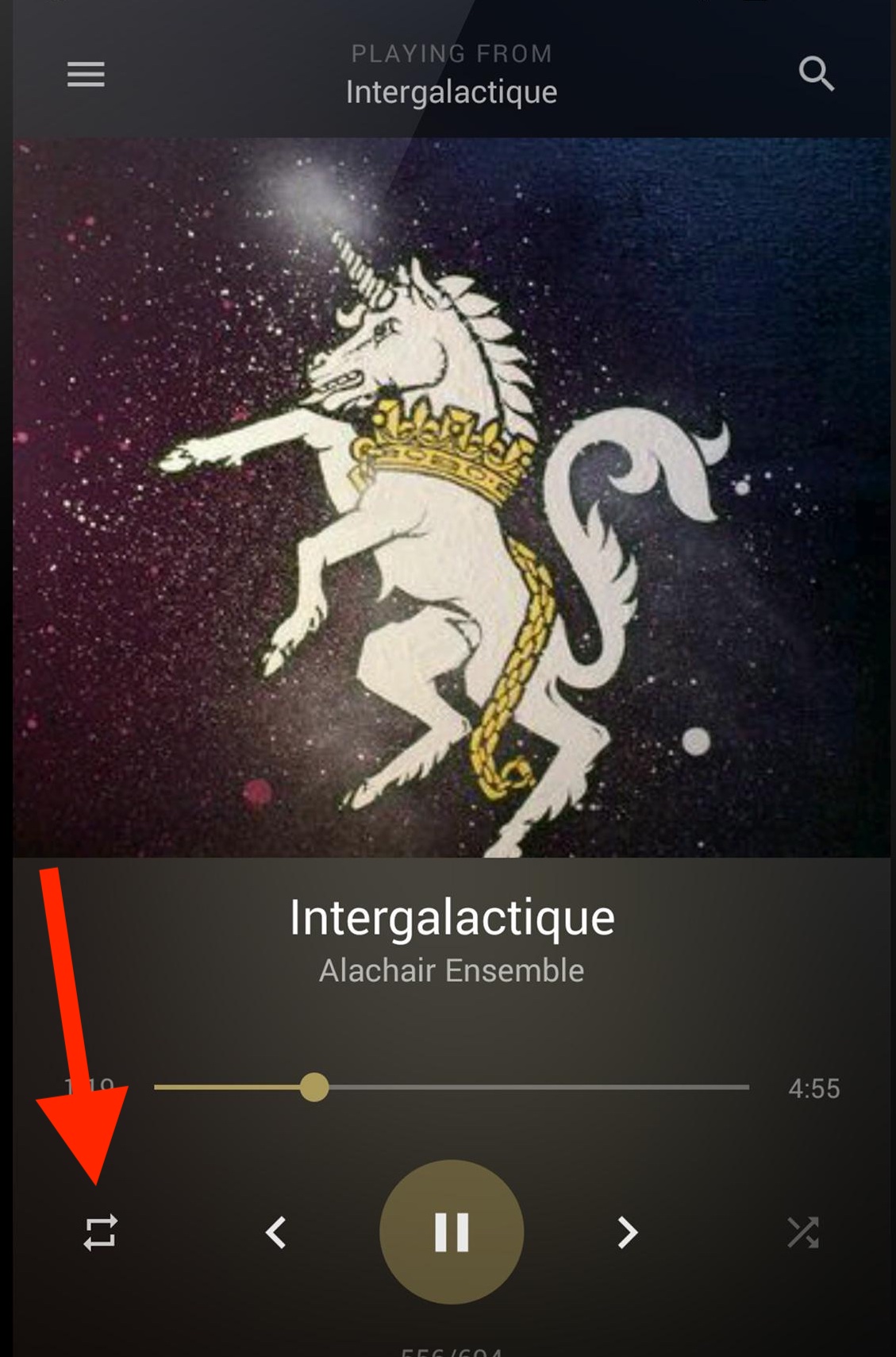Screen dimensions: 896x1357
Task: Toggle shuffle mode
Action: (802, 1232)
